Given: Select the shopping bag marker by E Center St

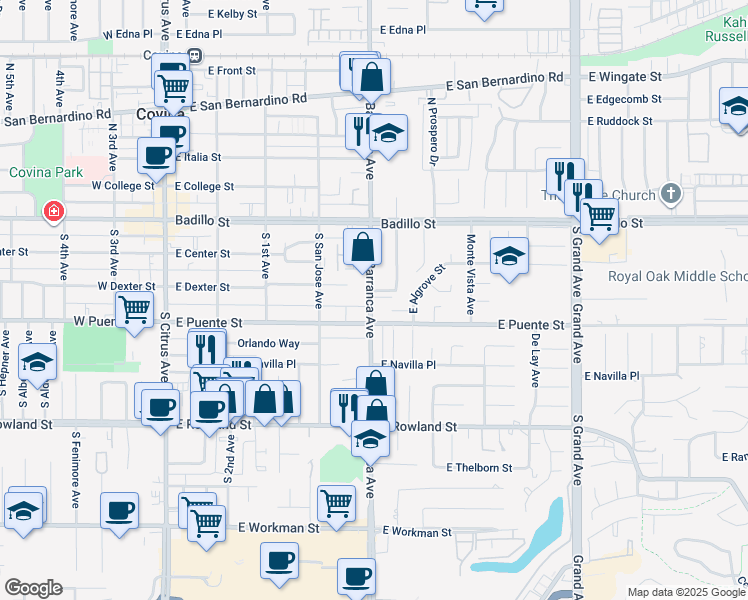Looking at the screenshot, I should click(362, 246).
